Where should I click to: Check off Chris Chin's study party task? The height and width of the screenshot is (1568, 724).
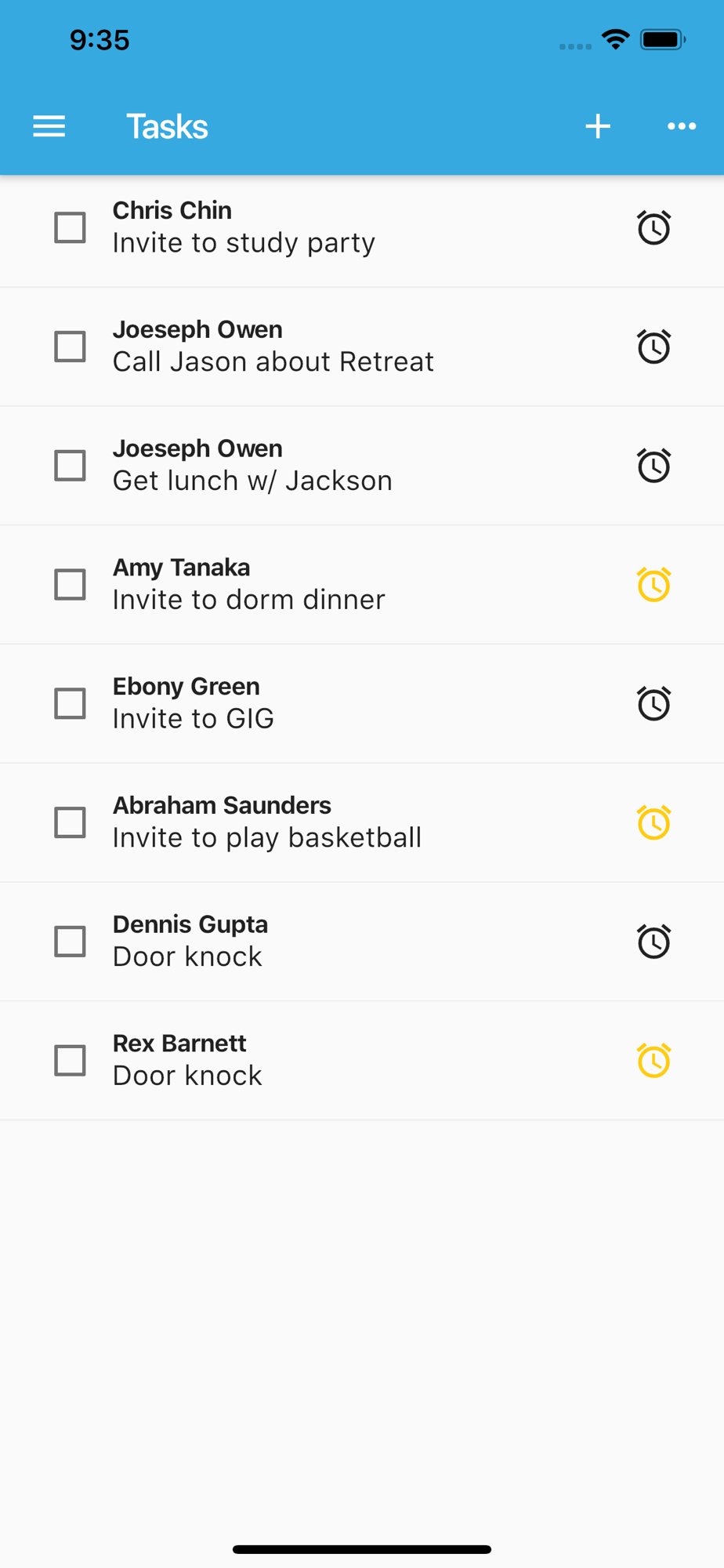click(x=70, y=228)
